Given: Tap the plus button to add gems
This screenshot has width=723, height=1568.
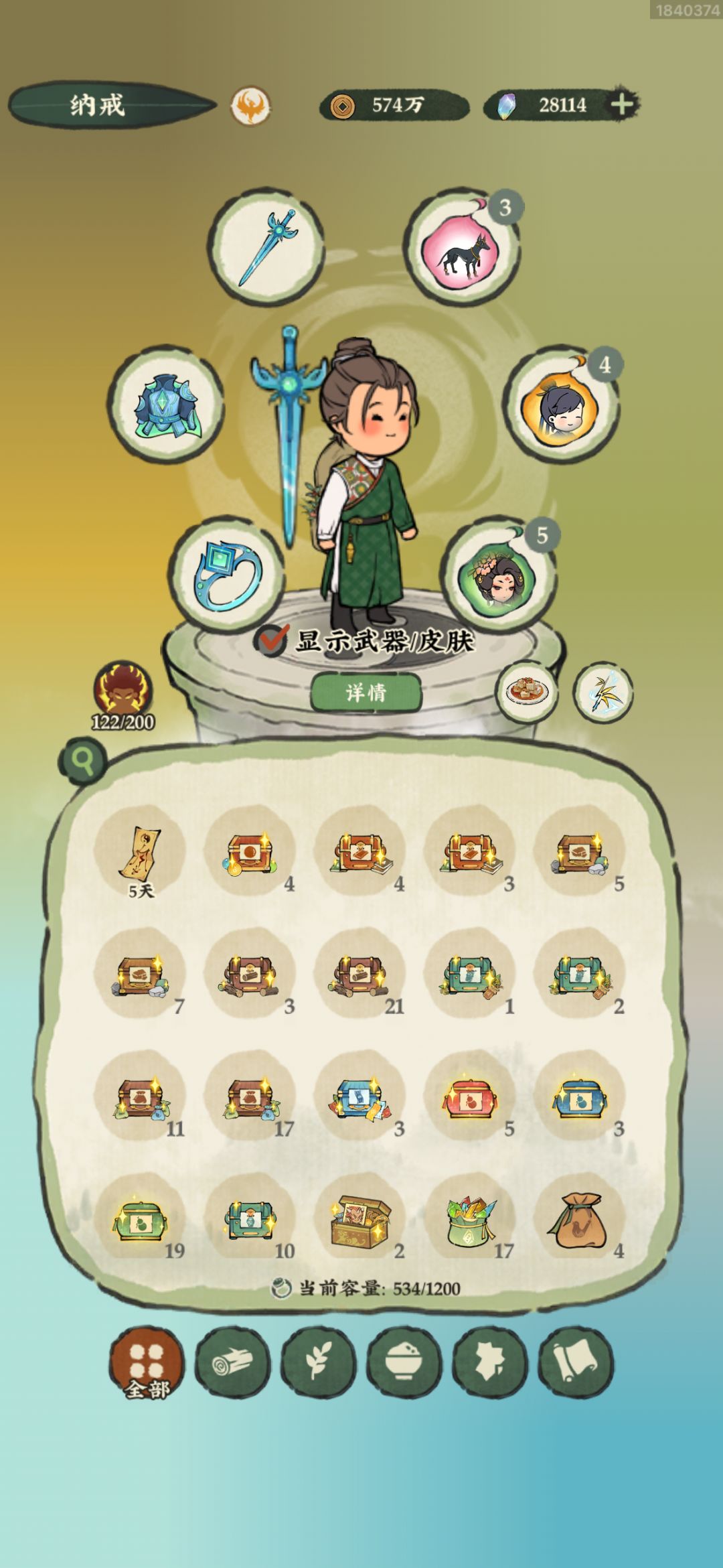Looking at the screenshot, I should [x=623, y=104].
